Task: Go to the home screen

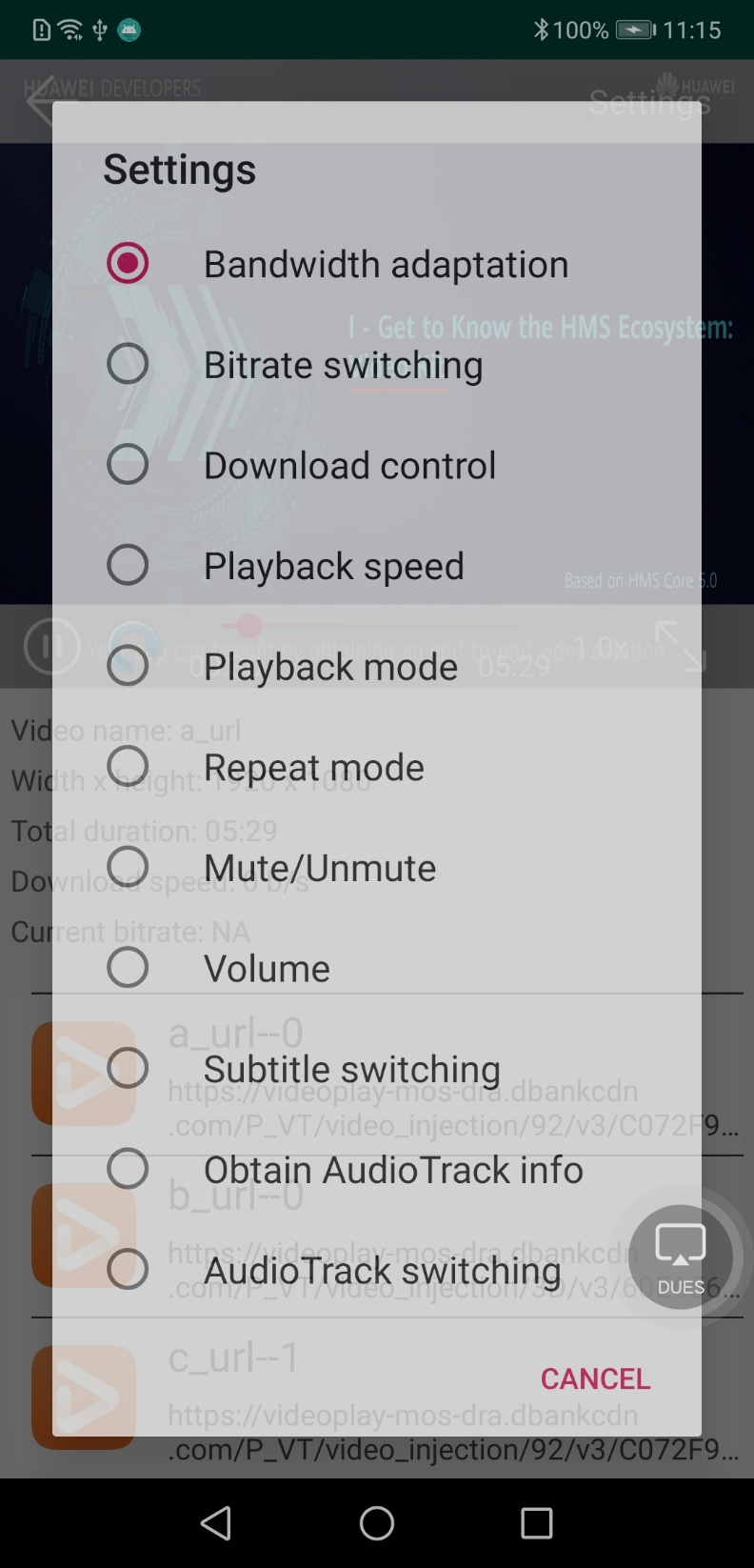Action: [x=377, y=1522]
